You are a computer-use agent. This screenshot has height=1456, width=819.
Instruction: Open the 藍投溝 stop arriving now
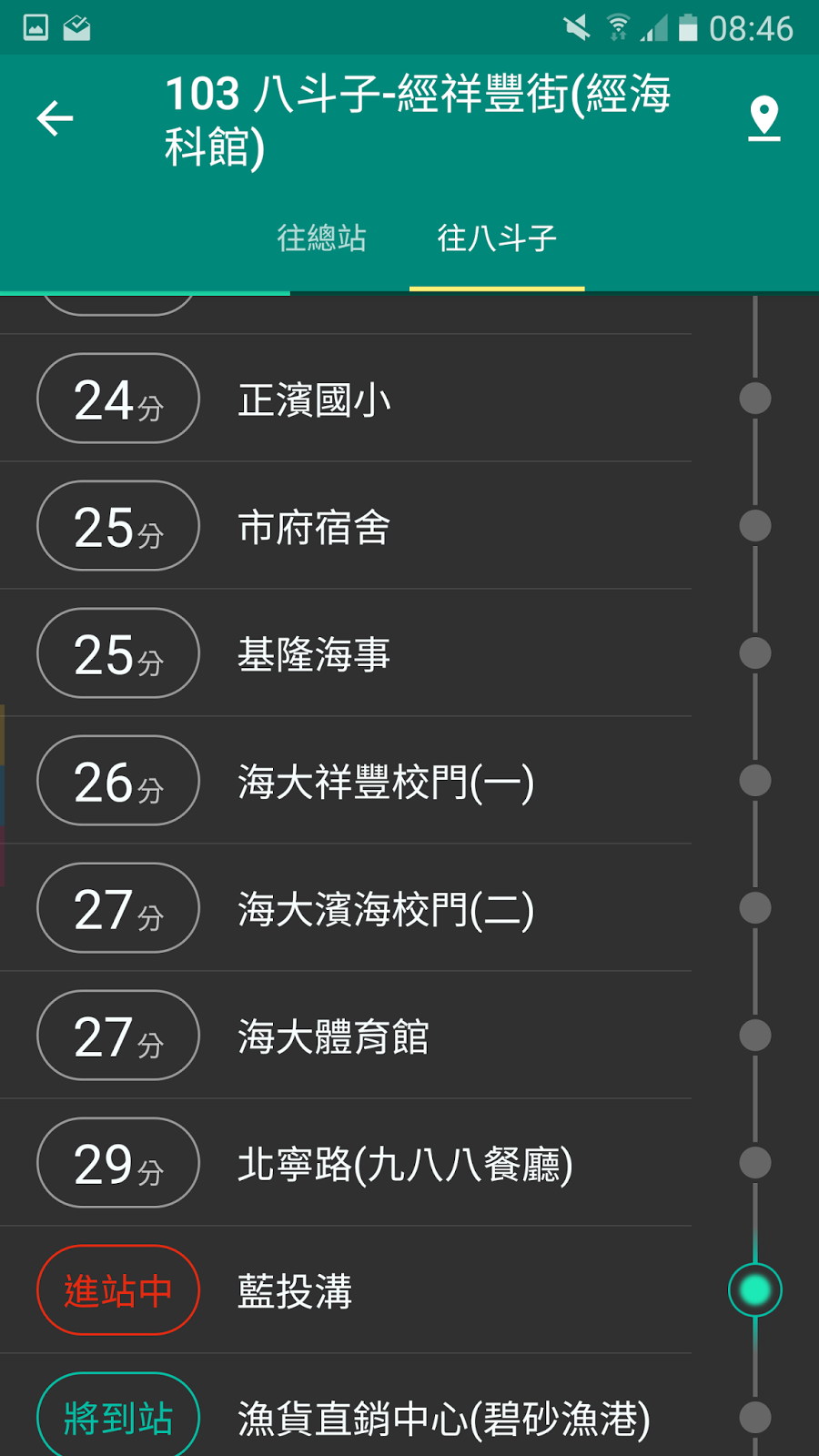click(x=346, y=1289)
